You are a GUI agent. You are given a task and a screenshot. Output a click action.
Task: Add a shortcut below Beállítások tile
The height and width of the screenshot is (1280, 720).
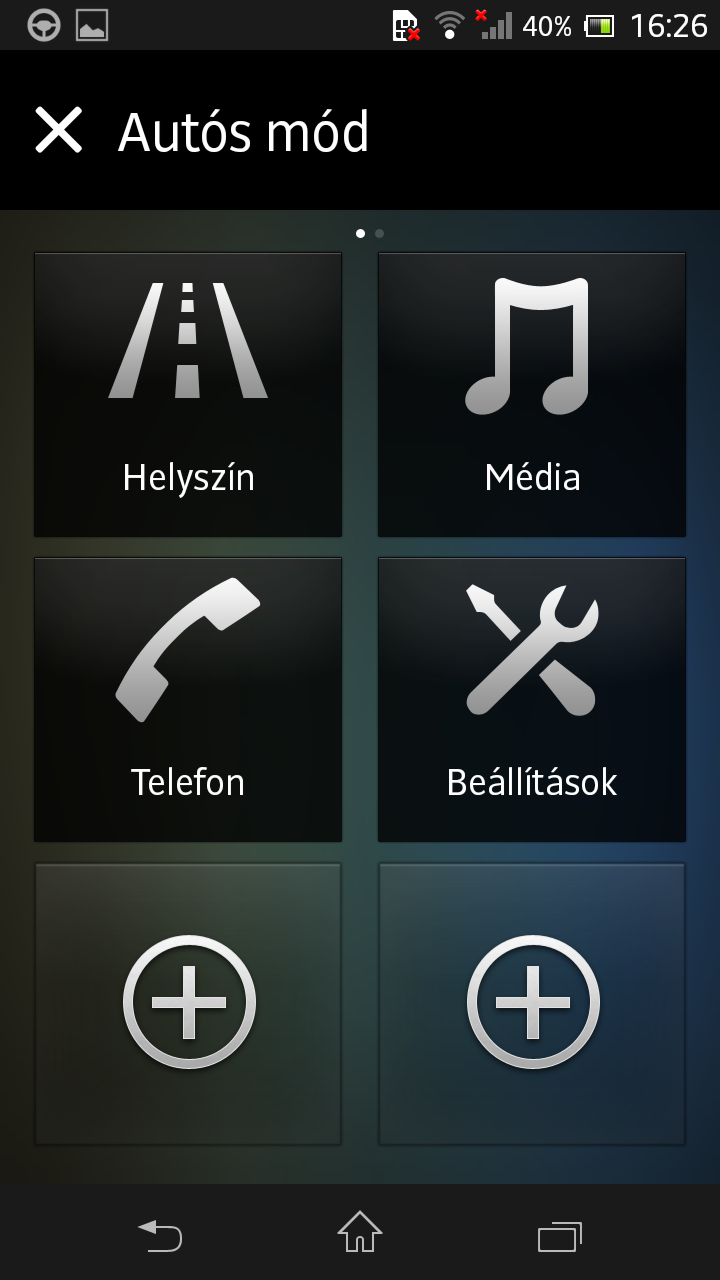click(531, 1003)
